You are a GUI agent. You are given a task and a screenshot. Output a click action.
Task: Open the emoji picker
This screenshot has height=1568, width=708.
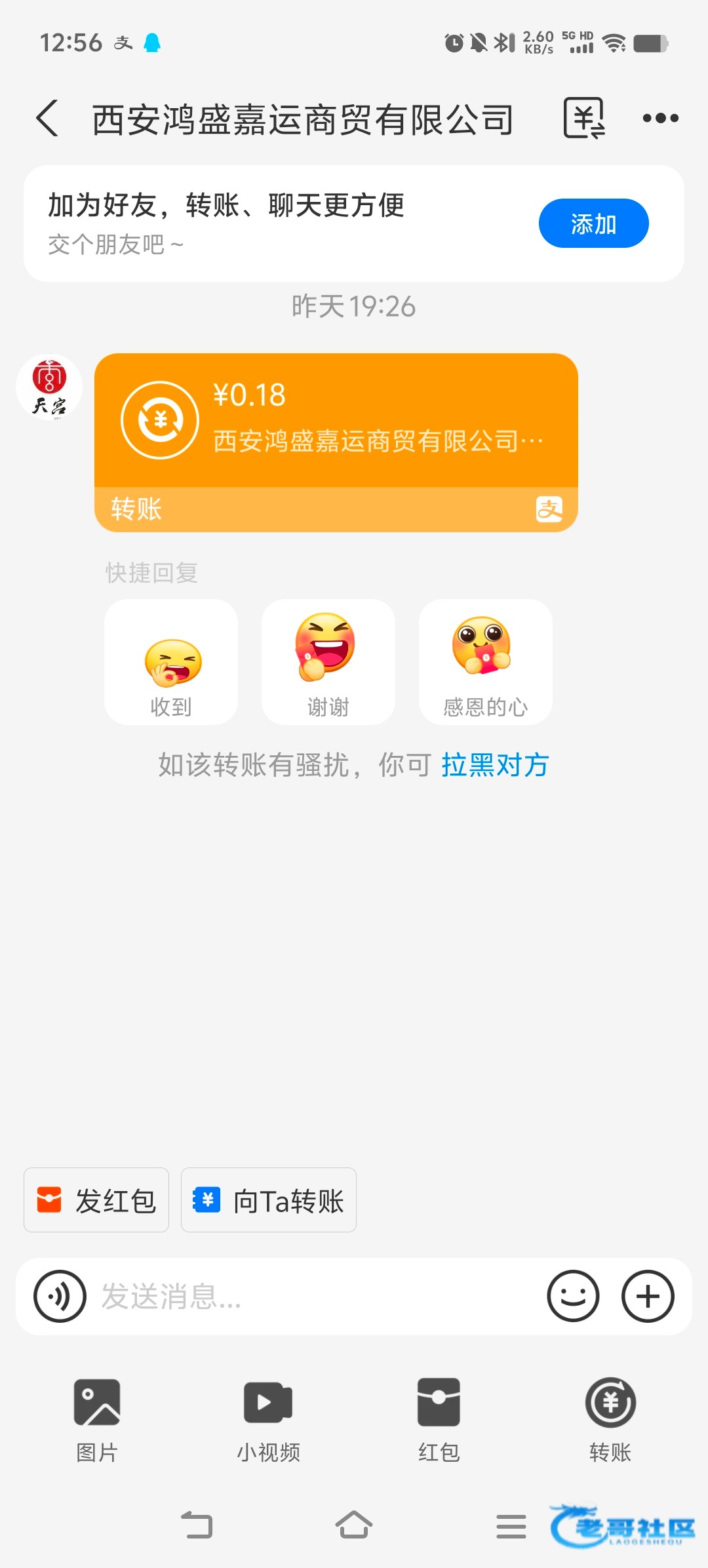pos(573,1296)
